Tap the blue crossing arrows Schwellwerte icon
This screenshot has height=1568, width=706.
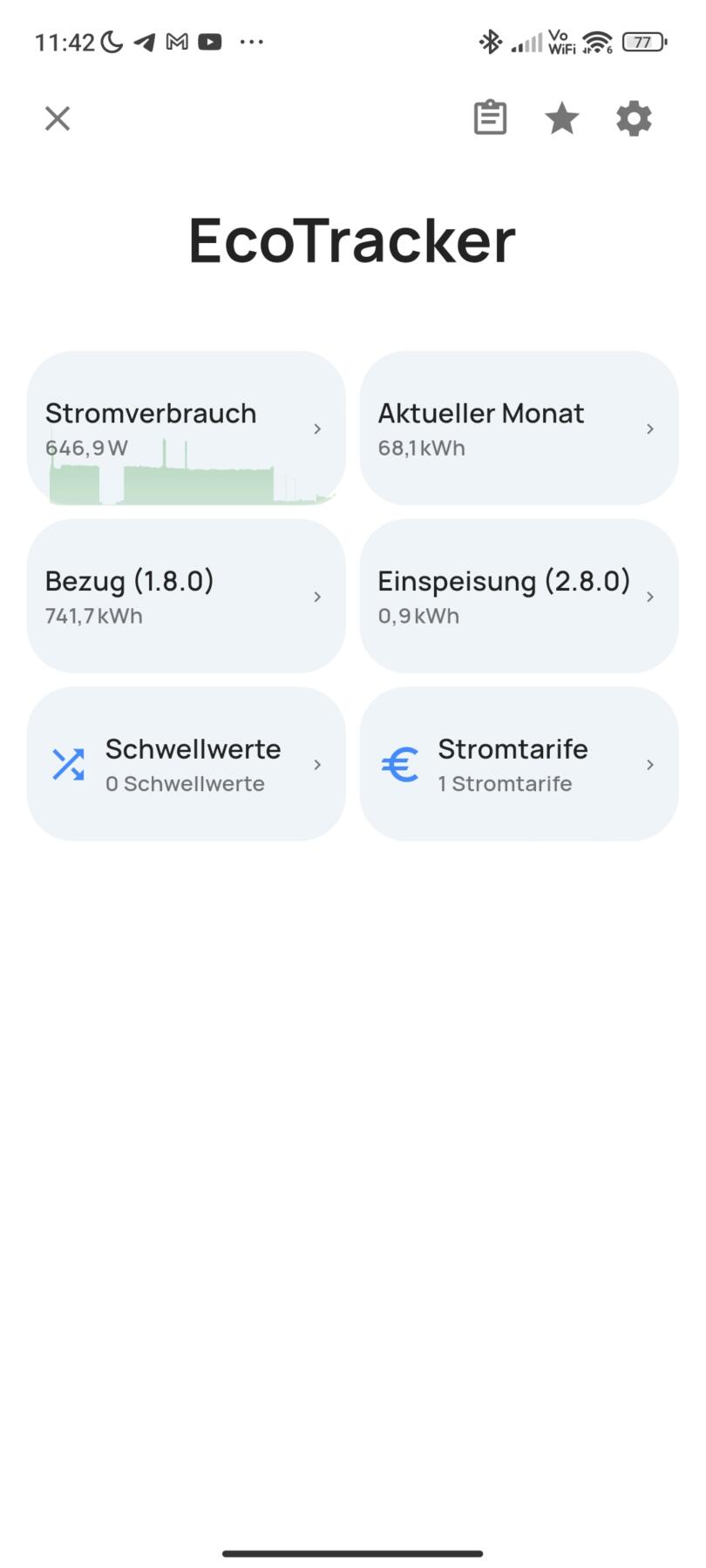(67, 763)
